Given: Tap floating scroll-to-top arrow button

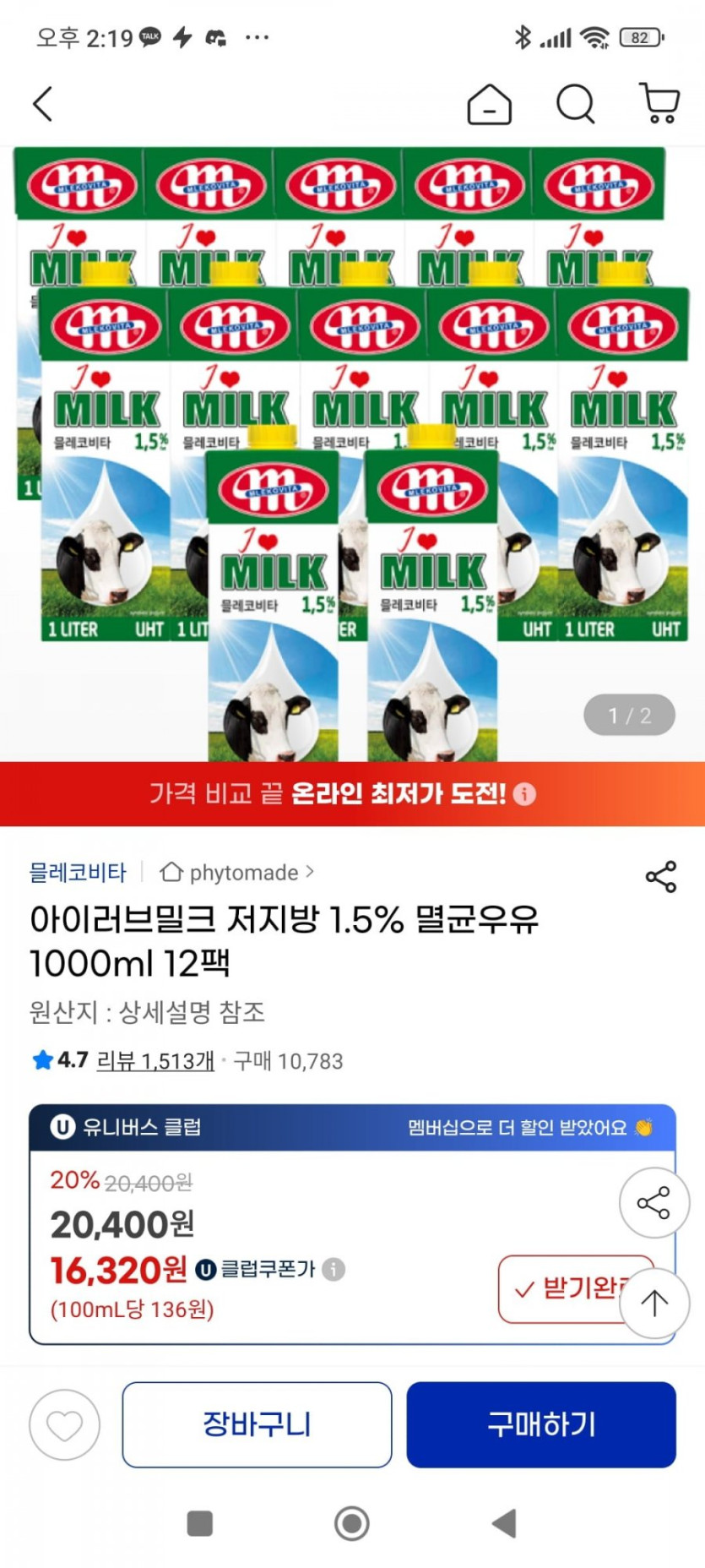Looking at the screenshot, I should coord(654,1304).
